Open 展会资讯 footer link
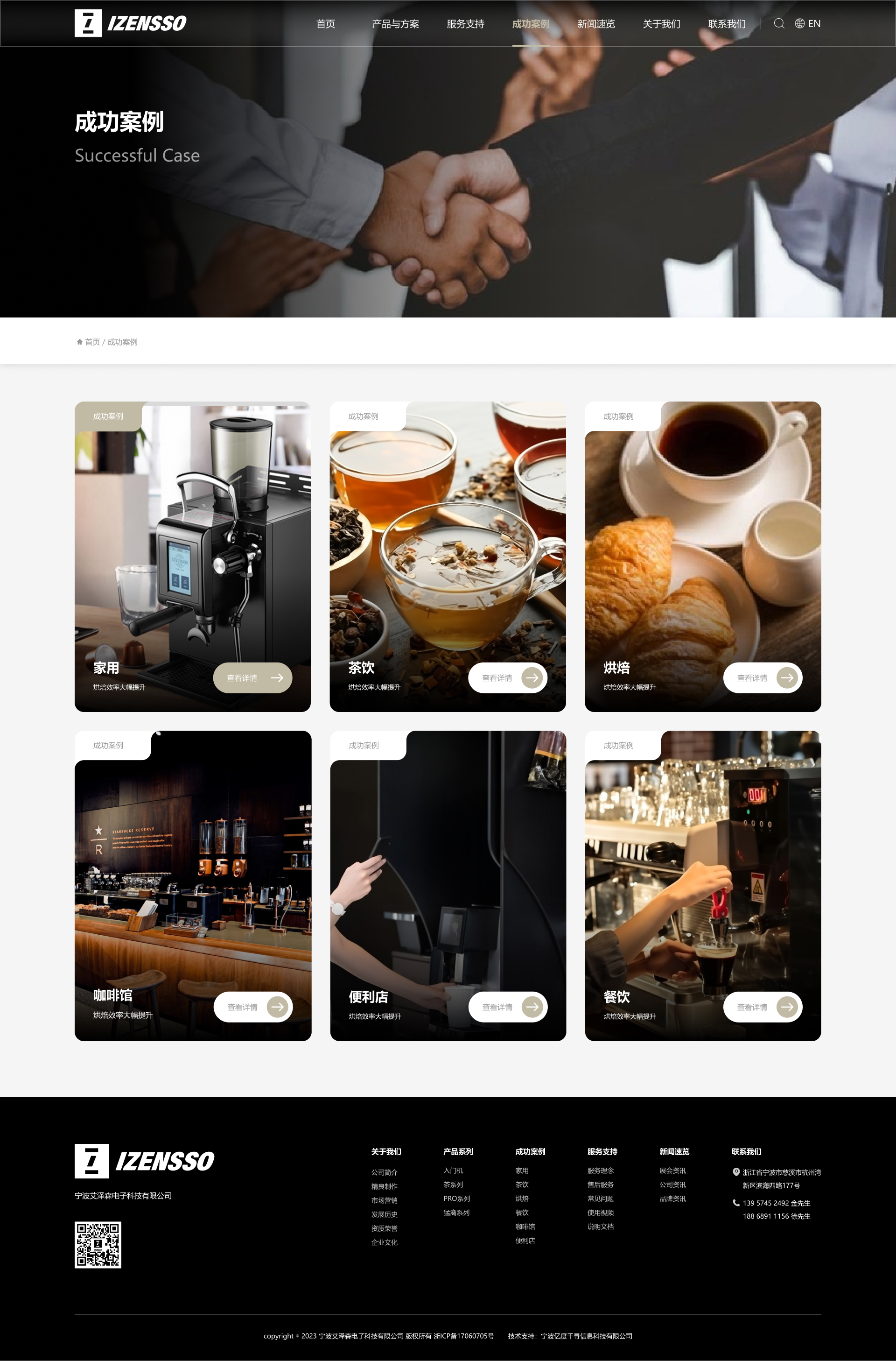 [672, 1171]
